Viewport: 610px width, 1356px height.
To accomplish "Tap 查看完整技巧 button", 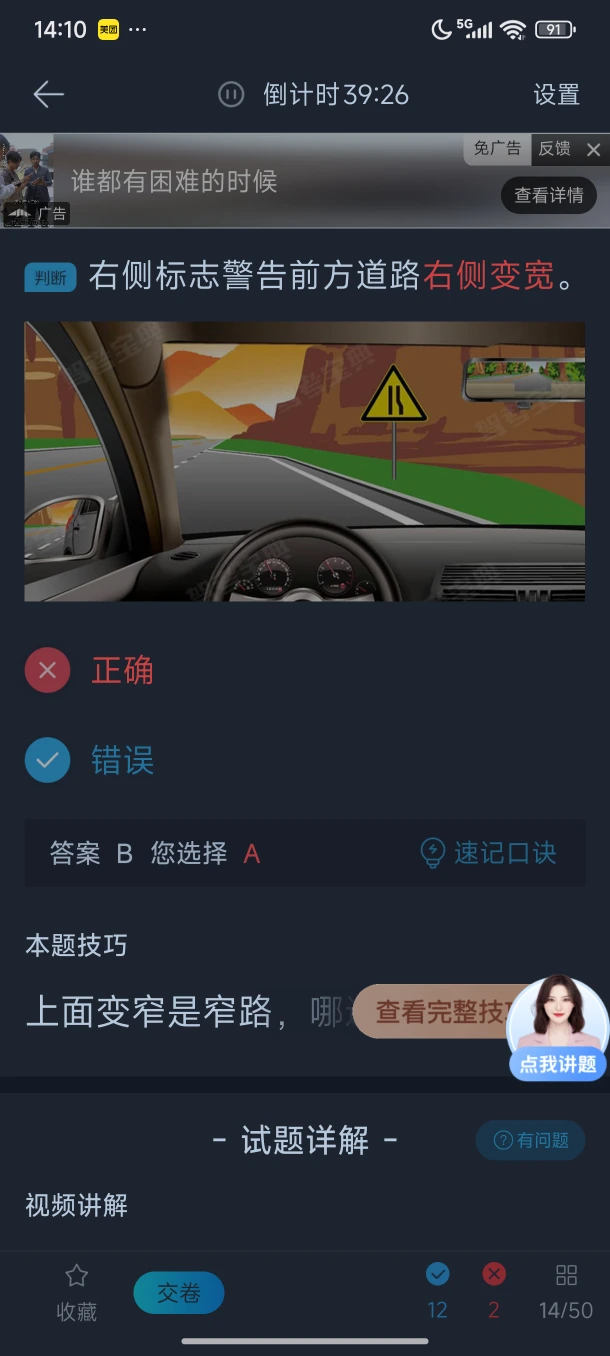I will click(440, 1012).
